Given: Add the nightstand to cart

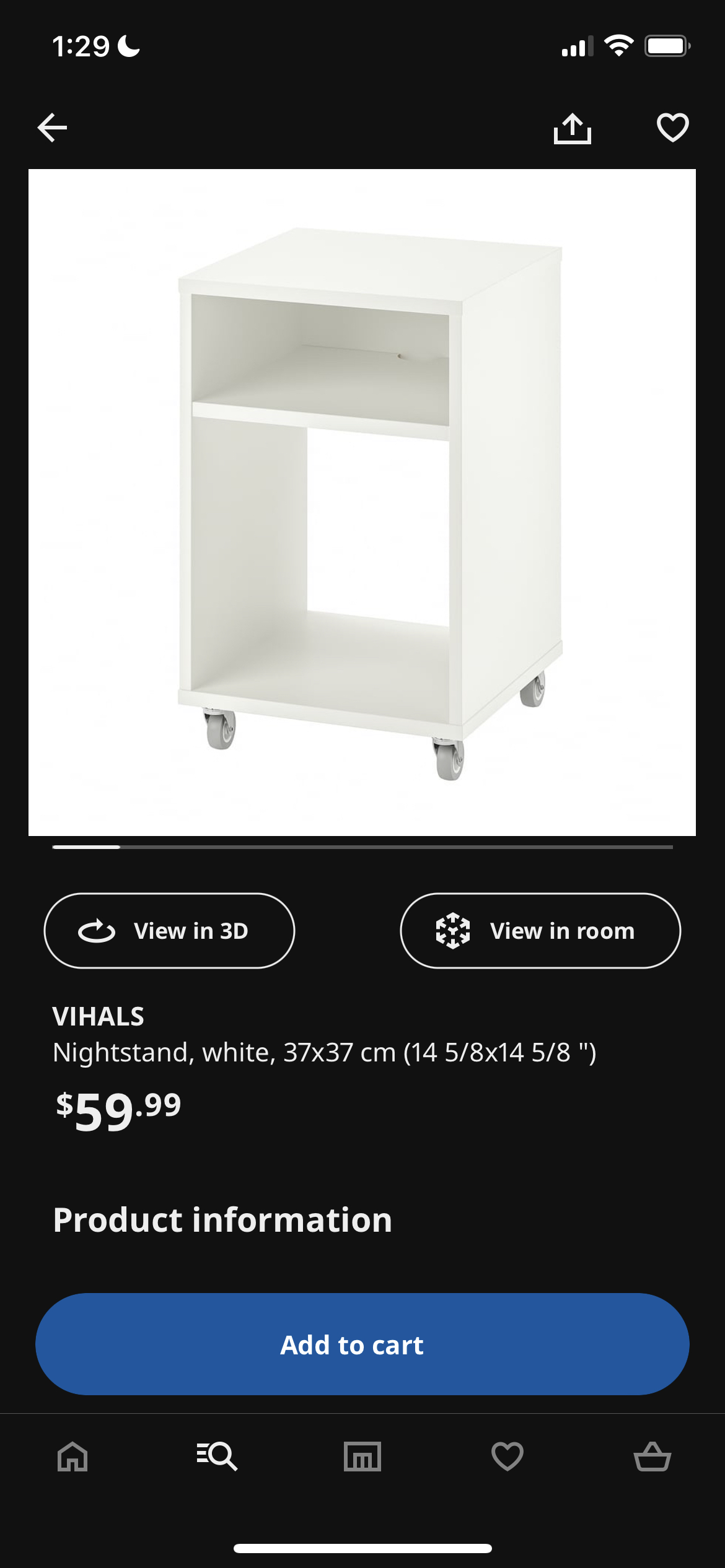Looking at the screenshot, I should tap(362, 1344).
